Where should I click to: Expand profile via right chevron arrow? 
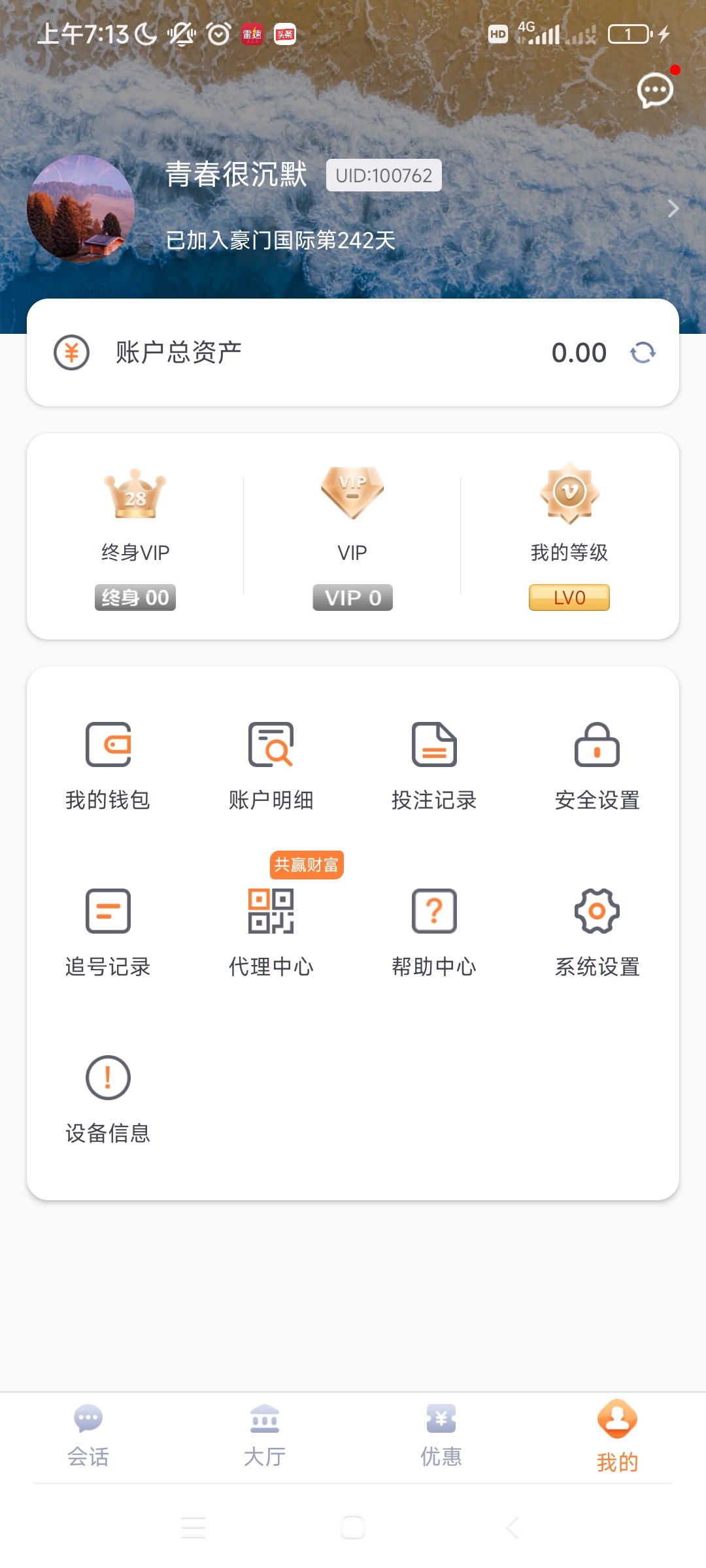click(x=673, y=208)
